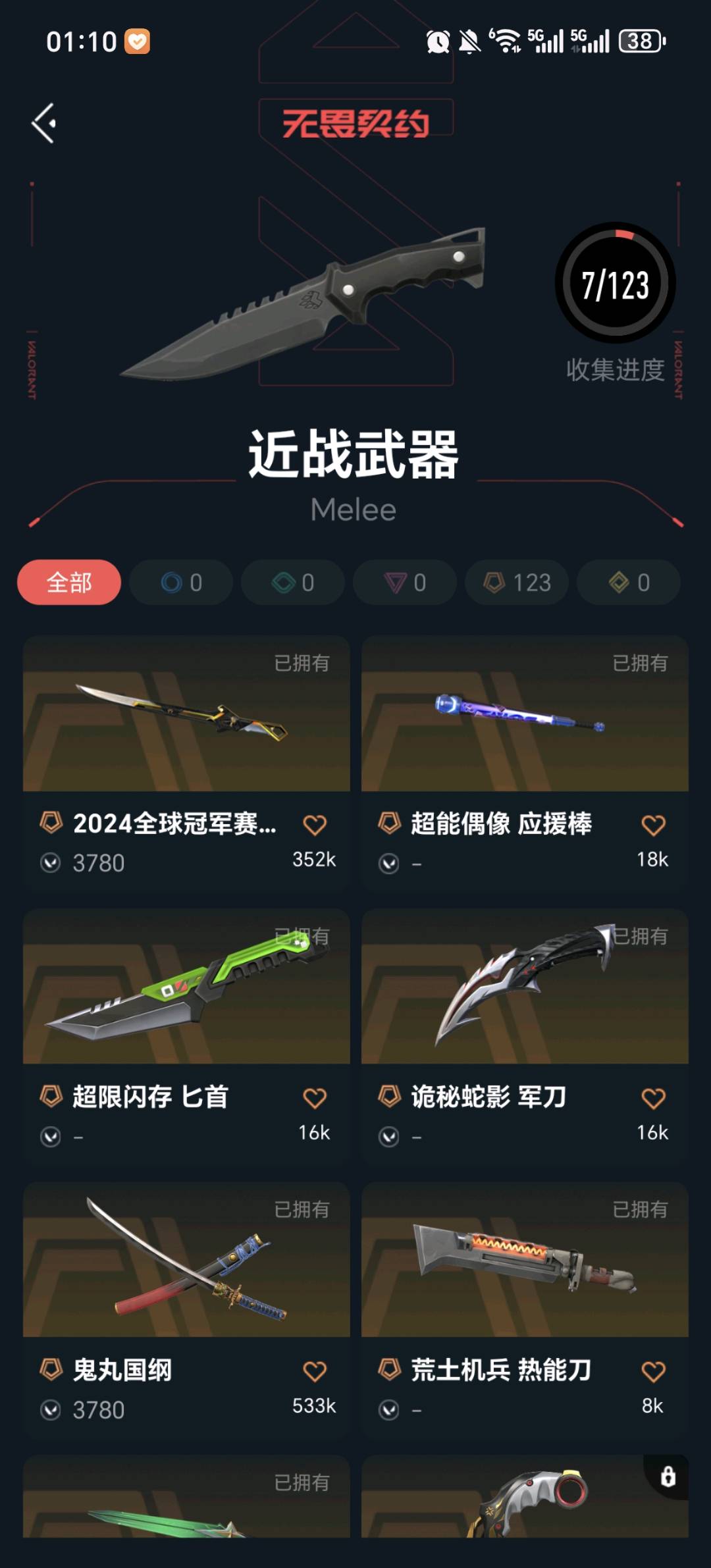Like the 鬼丸国纲 skin

(315, 1371)
